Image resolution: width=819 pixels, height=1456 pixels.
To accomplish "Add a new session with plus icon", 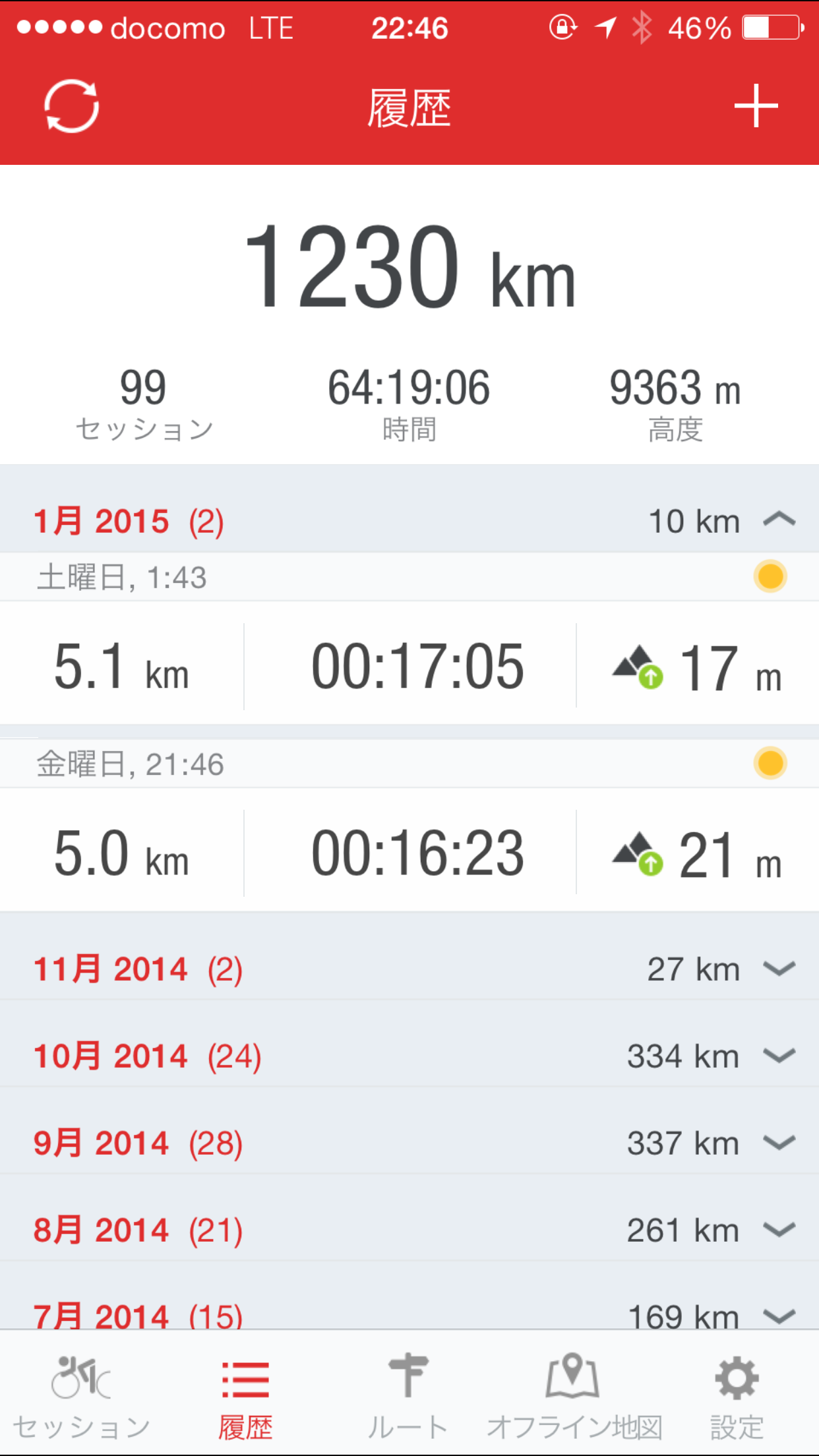I will pyautogui.click(x=756, y=106).
